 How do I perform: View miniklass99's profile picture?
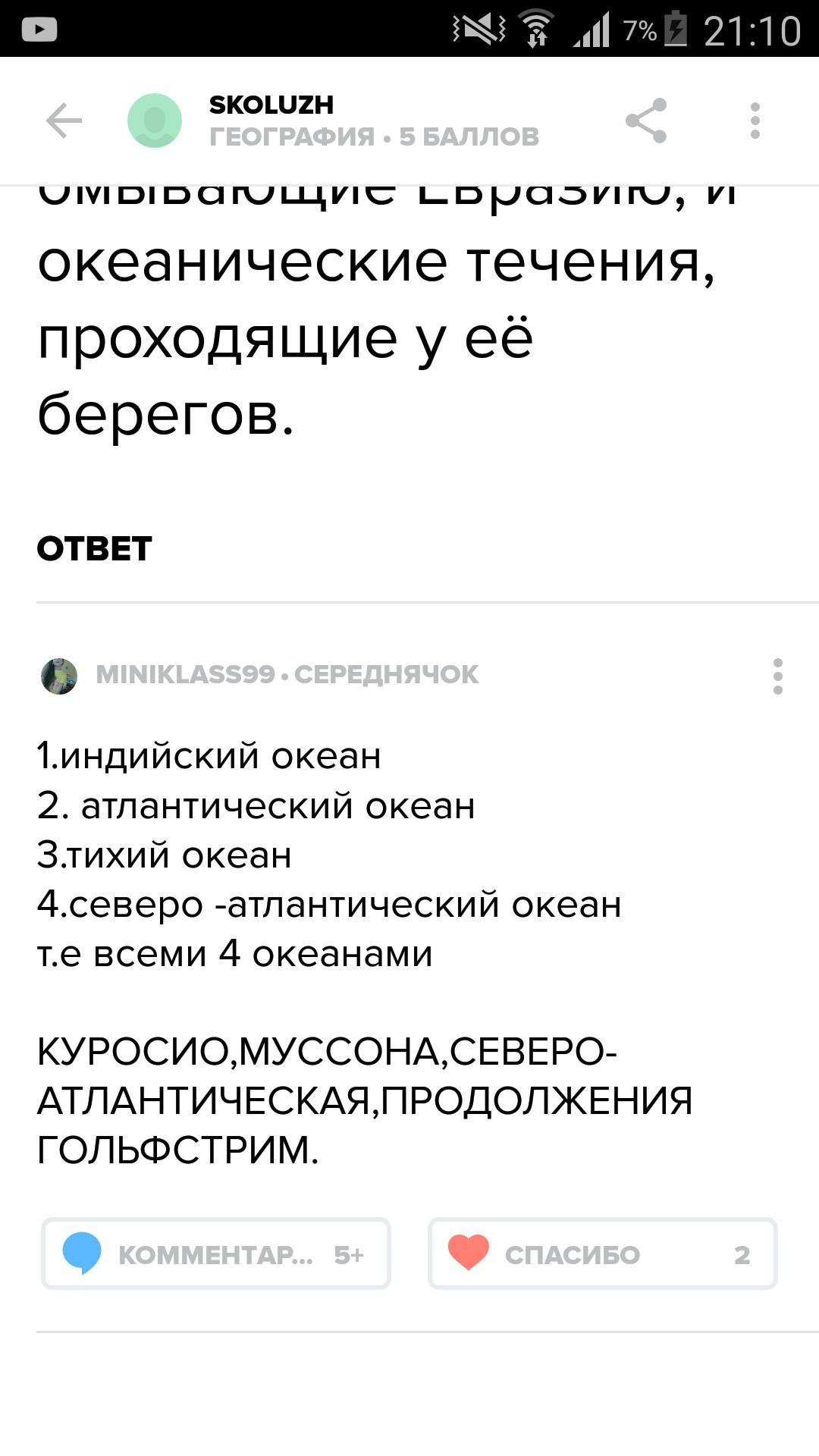click(59, 676)
